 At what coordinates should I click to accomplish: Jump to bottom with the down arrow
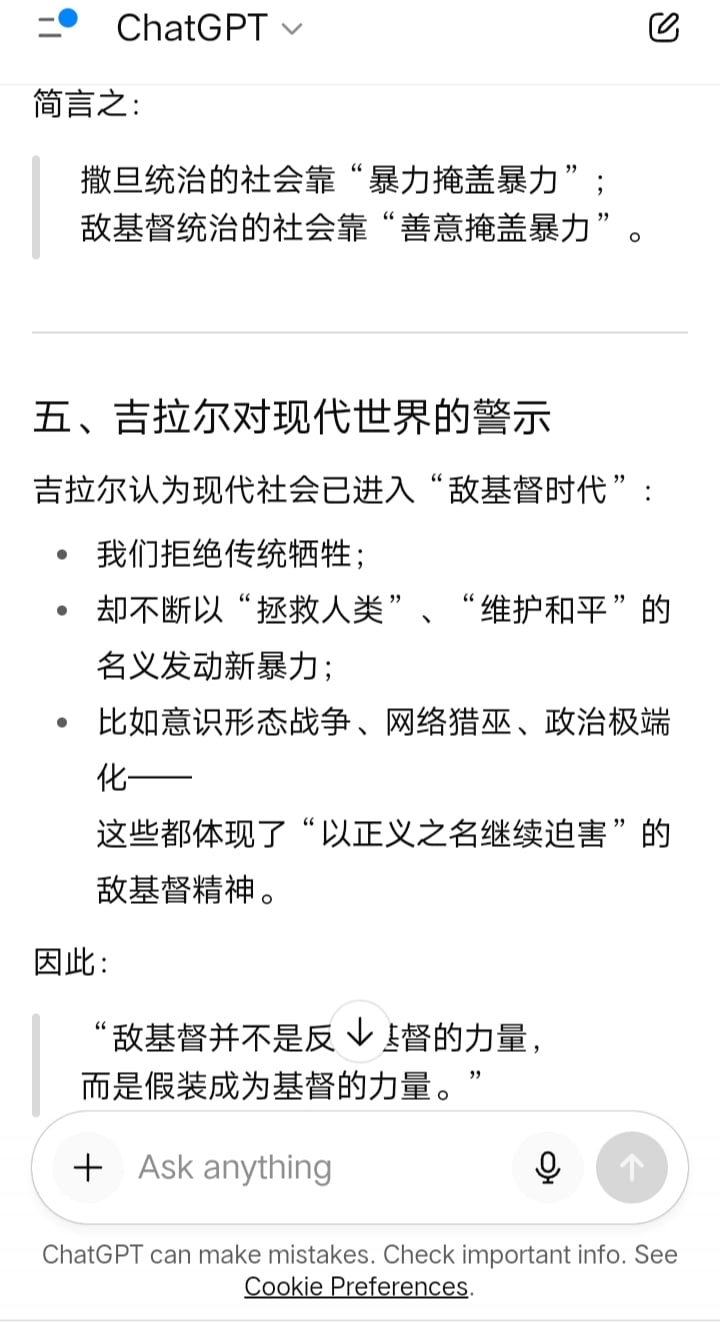click(359, 1032)
